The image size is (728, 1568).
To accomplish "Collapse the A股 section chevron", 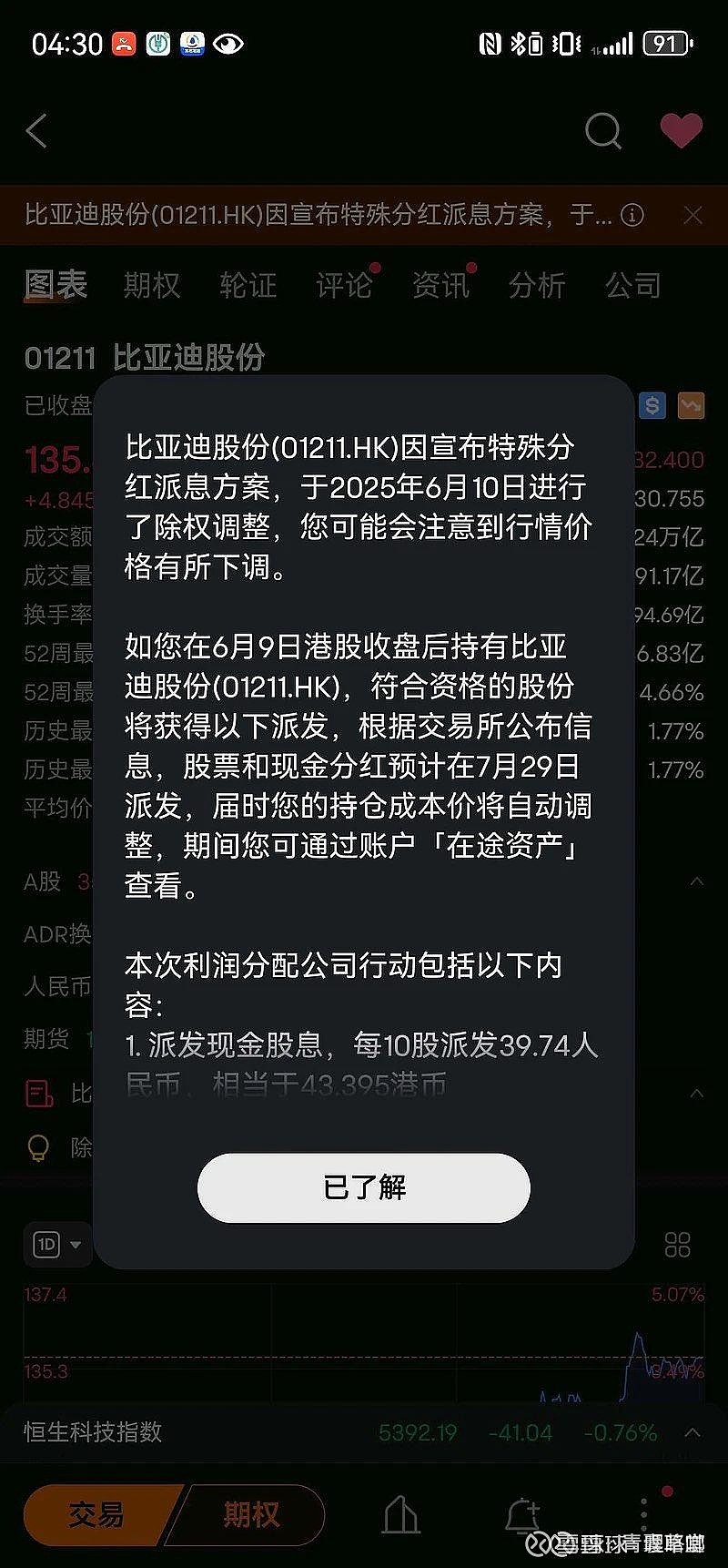I will click(697, 881).
